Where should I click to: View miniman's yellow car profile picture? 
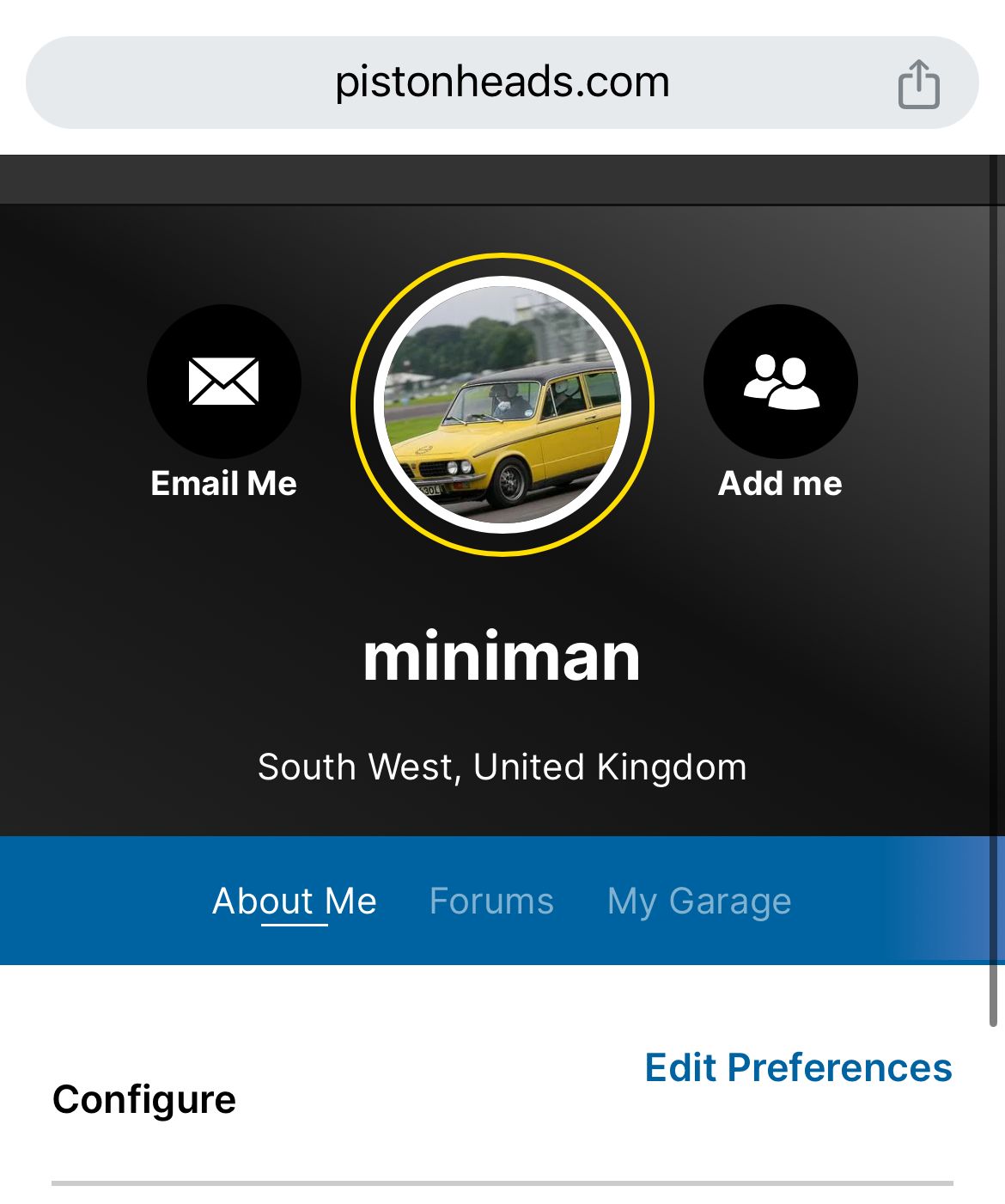(x=502, y=405)
